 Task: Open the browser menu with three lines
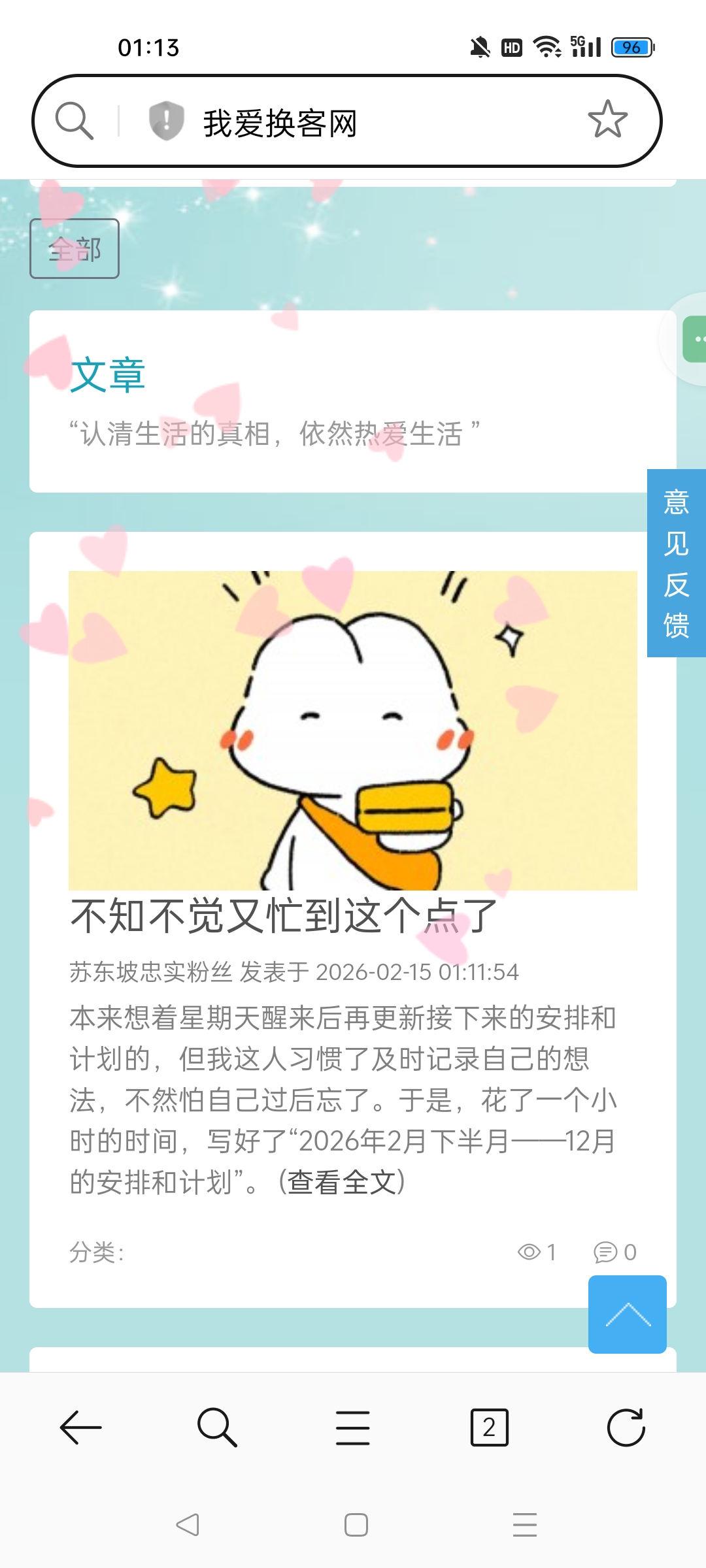[x=353, y=1428]
